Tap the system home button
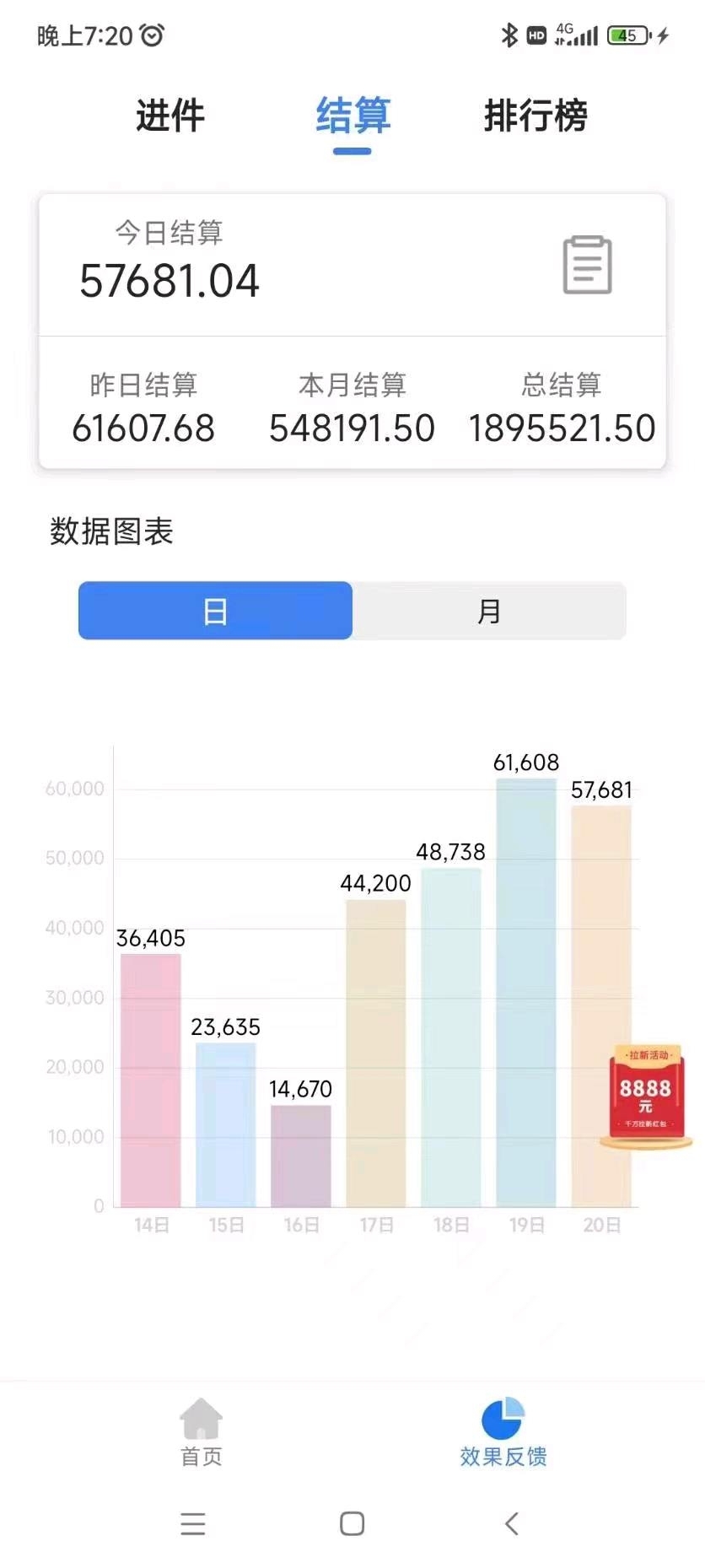Image resolution: width=705 pixels, height=1568 pixels. [x=352, y=1523]
